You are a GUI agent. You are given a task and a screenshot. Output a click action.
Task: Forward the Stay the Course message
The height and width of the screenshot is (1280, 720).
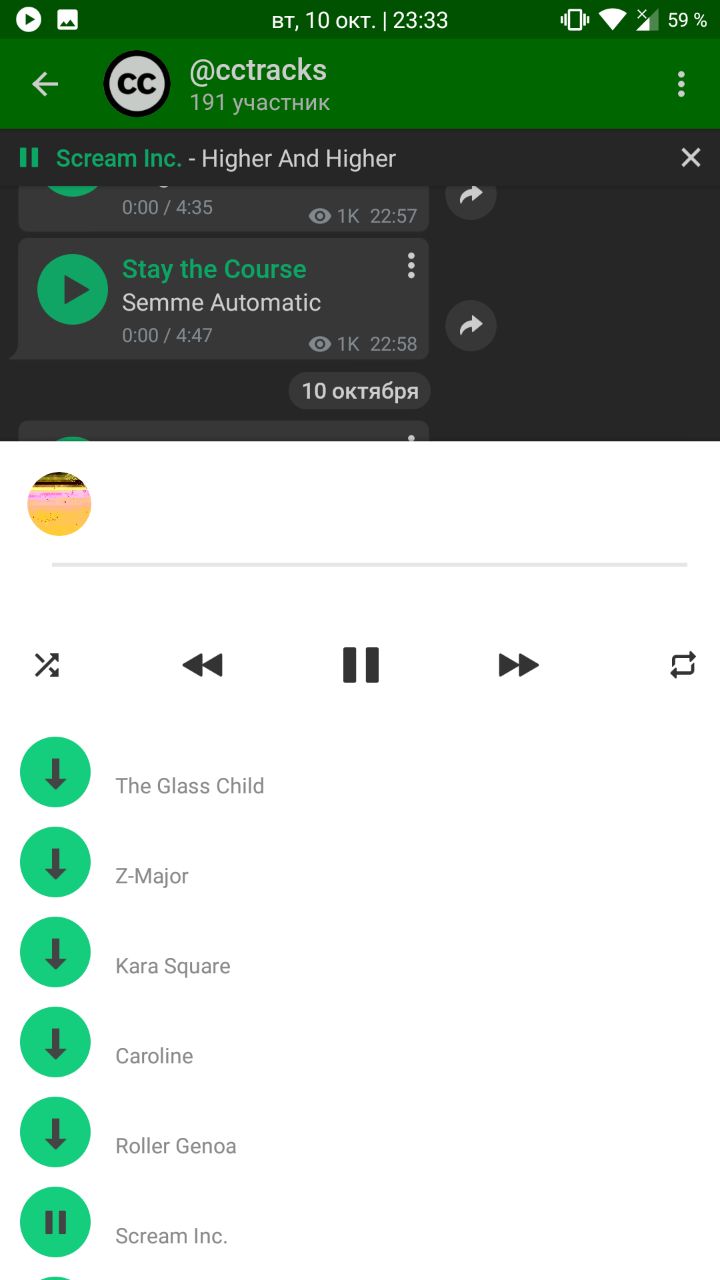click(471, 325)
